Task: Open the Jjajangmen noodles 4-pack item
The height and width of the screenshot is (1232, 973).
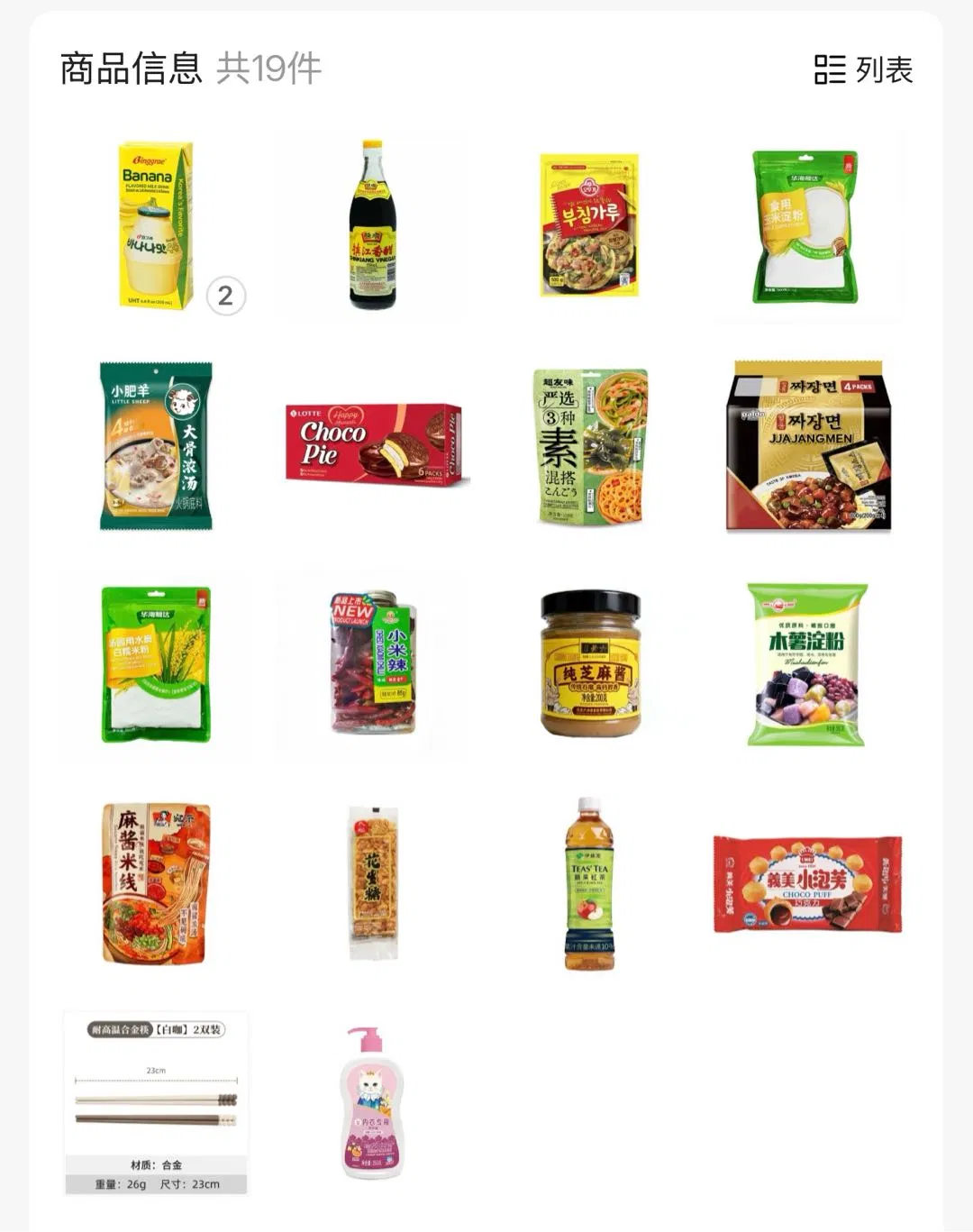Action: 808,445
